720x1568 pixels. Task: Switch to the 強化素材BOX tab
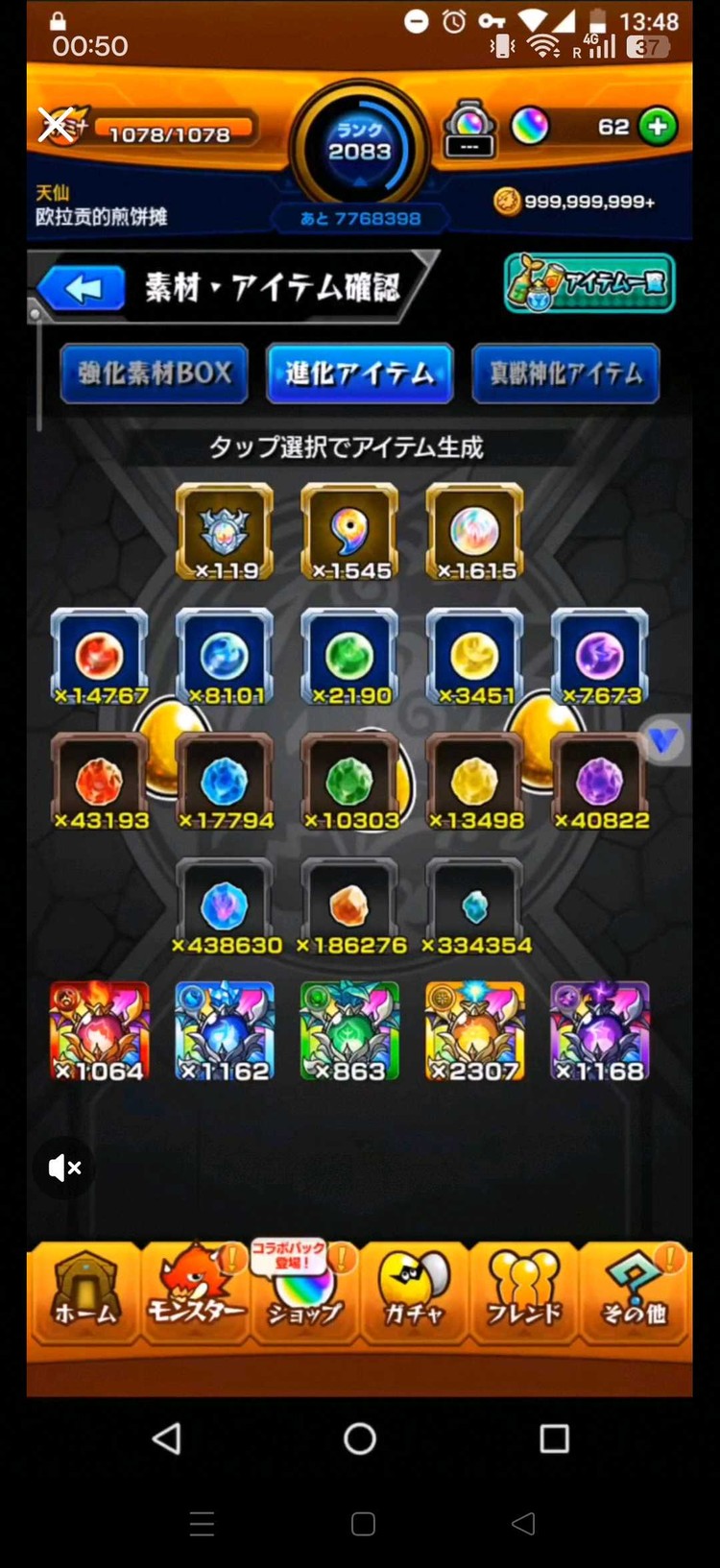[x=155, y=373]
